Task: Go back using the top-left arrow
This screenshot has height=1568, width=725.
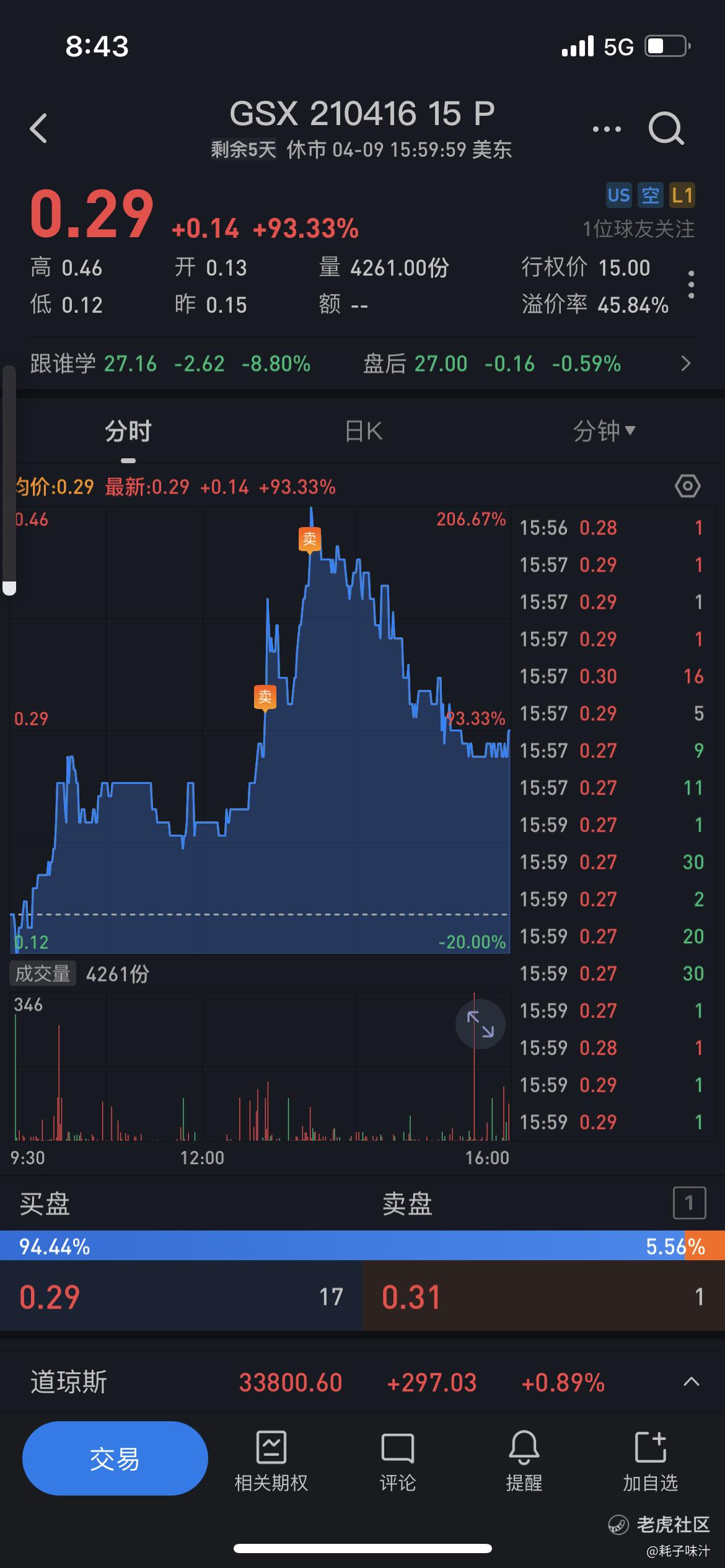Action: (38, 129)
